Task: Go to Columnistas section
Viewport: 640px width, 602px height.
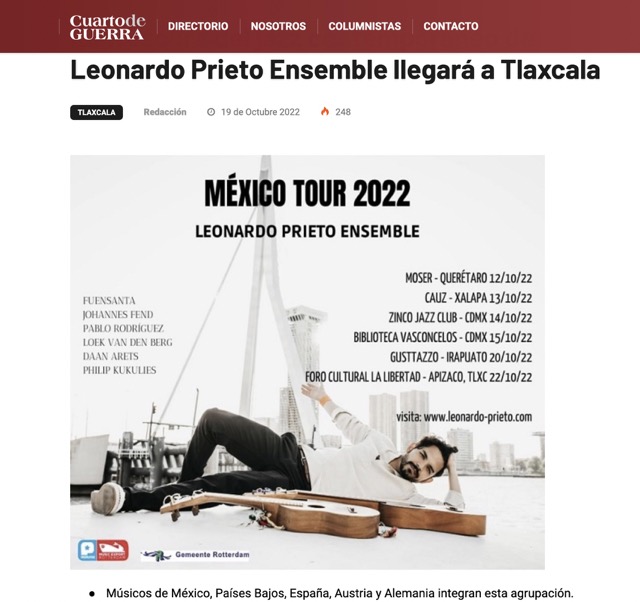Action: coord(364,26)
